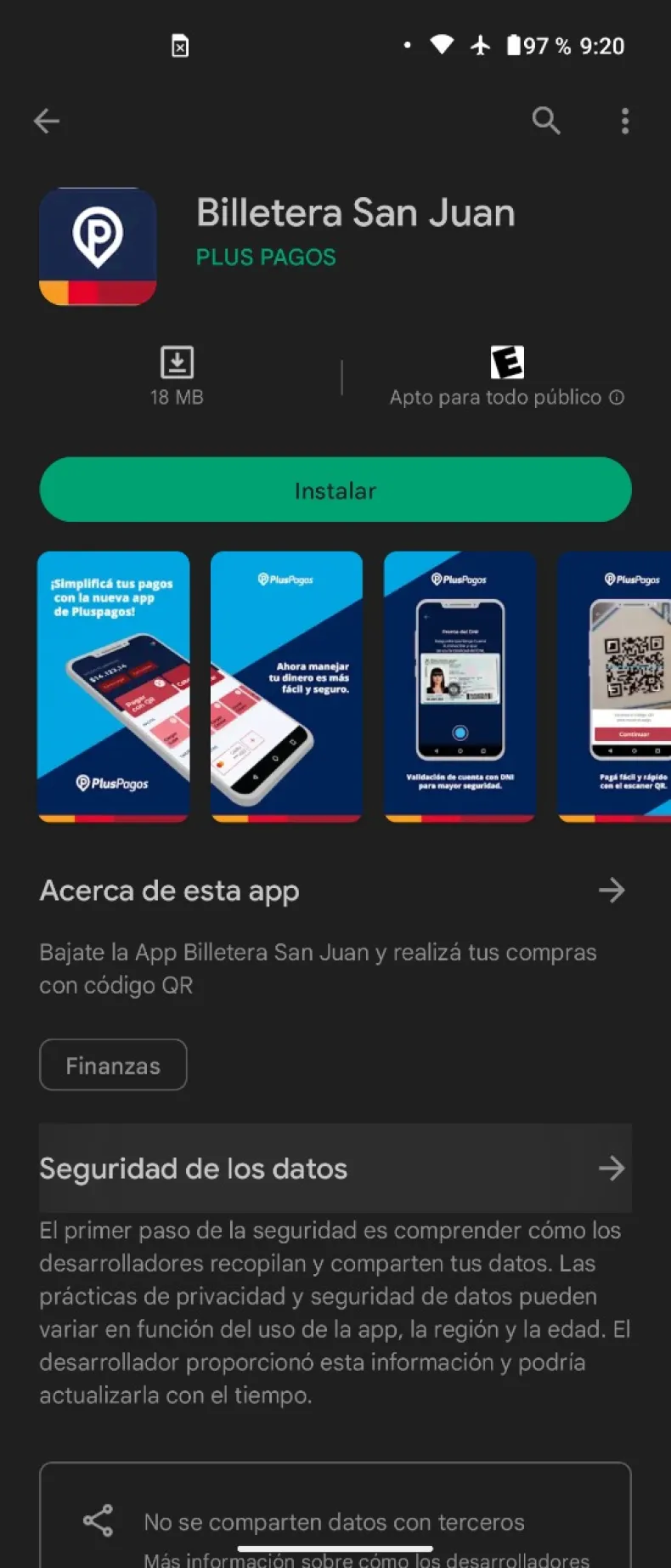This screenshot has width=671, height=1568.
Task: Tap the Instalar button
Action: pos(335,490)
